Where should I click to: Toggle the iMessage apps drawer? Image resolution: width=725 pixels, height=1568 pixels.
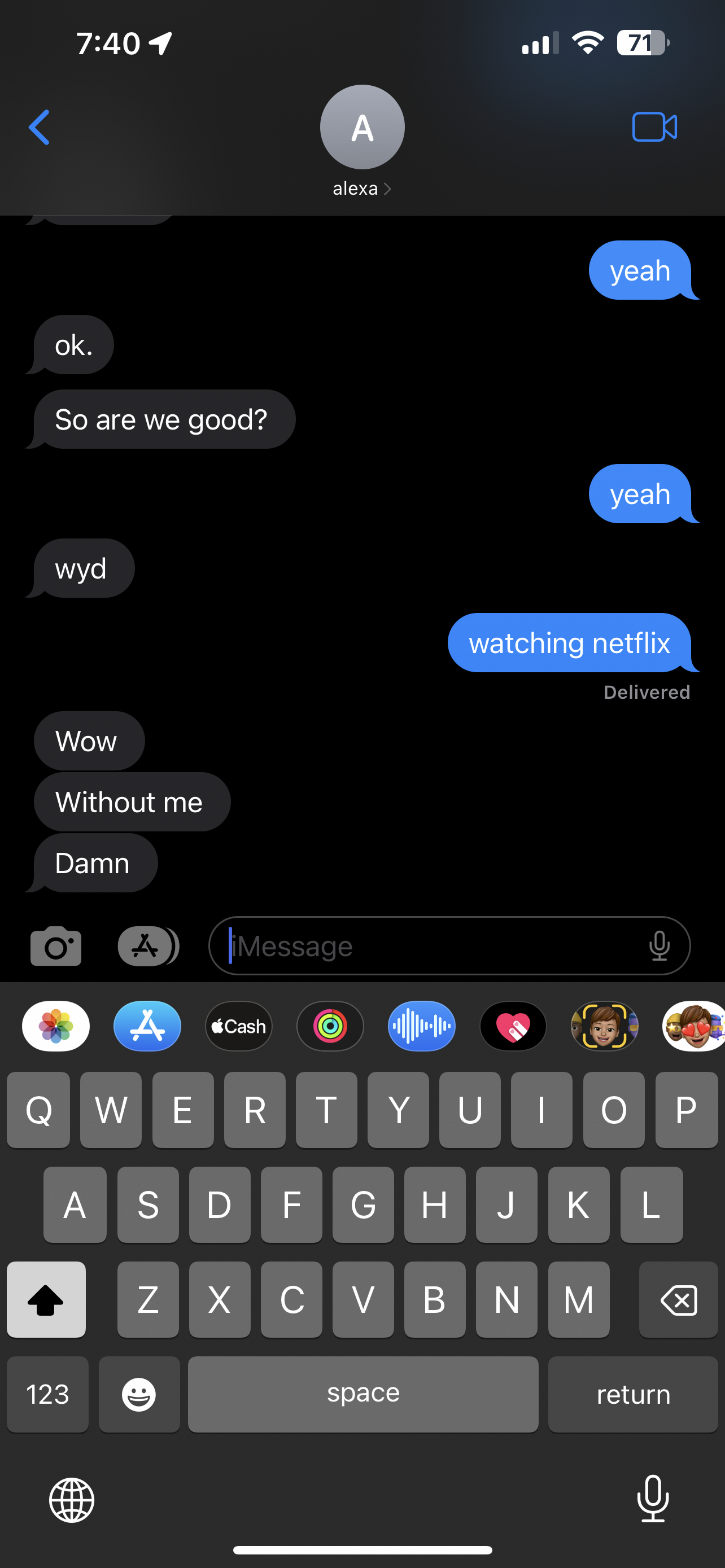[148, 946]
